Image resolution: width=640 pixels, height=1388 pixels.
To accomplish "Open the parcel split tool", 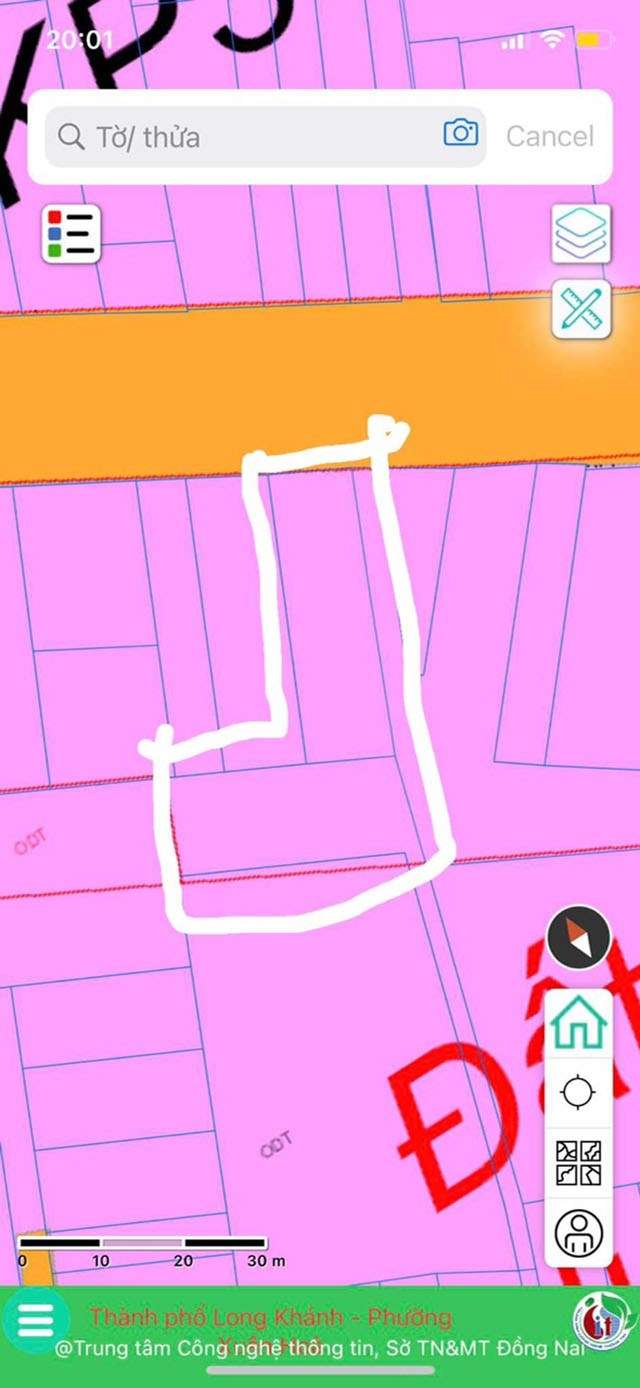I will tap(579, 1163).
